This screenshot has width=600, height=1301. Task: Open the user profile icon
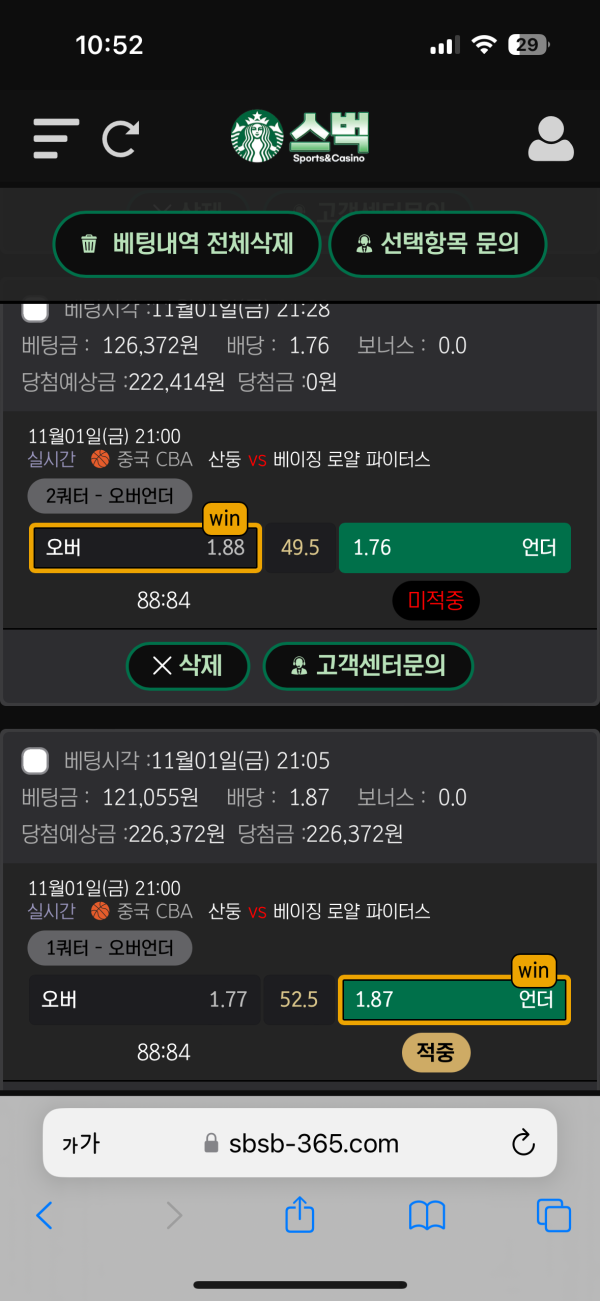(550, 139)
